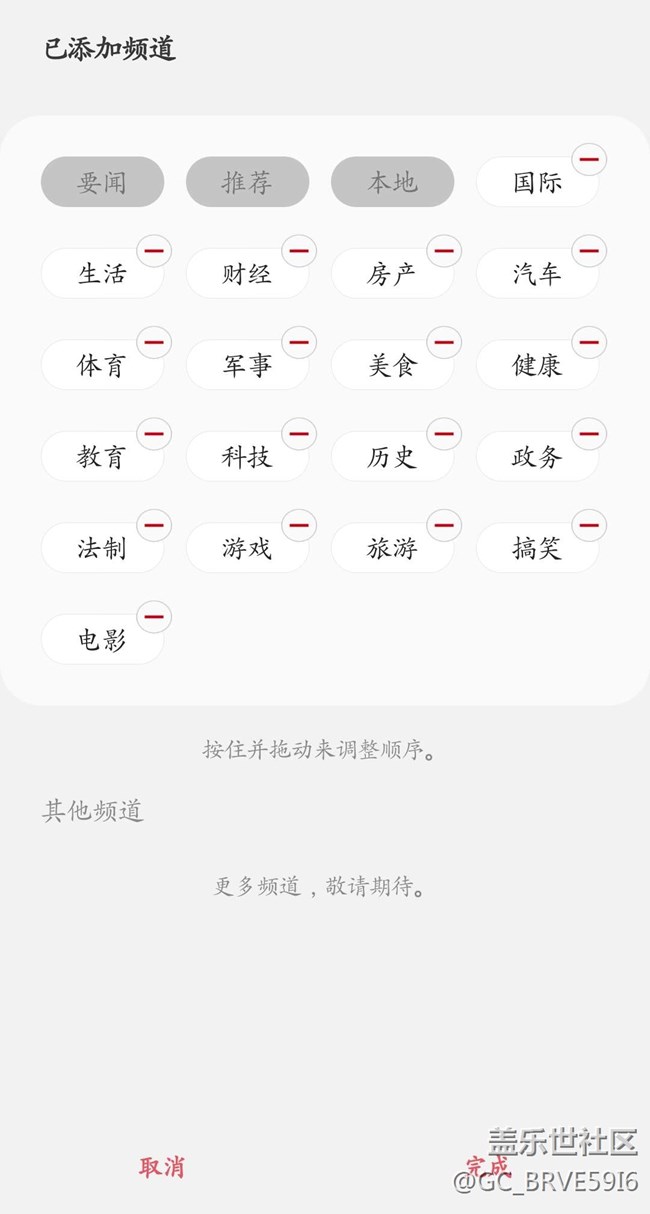Tap the minus badge on 健康
Image resolution: width=650 pixels, height=1214 pixels.
pyautogui.click(x=589, y=342)
